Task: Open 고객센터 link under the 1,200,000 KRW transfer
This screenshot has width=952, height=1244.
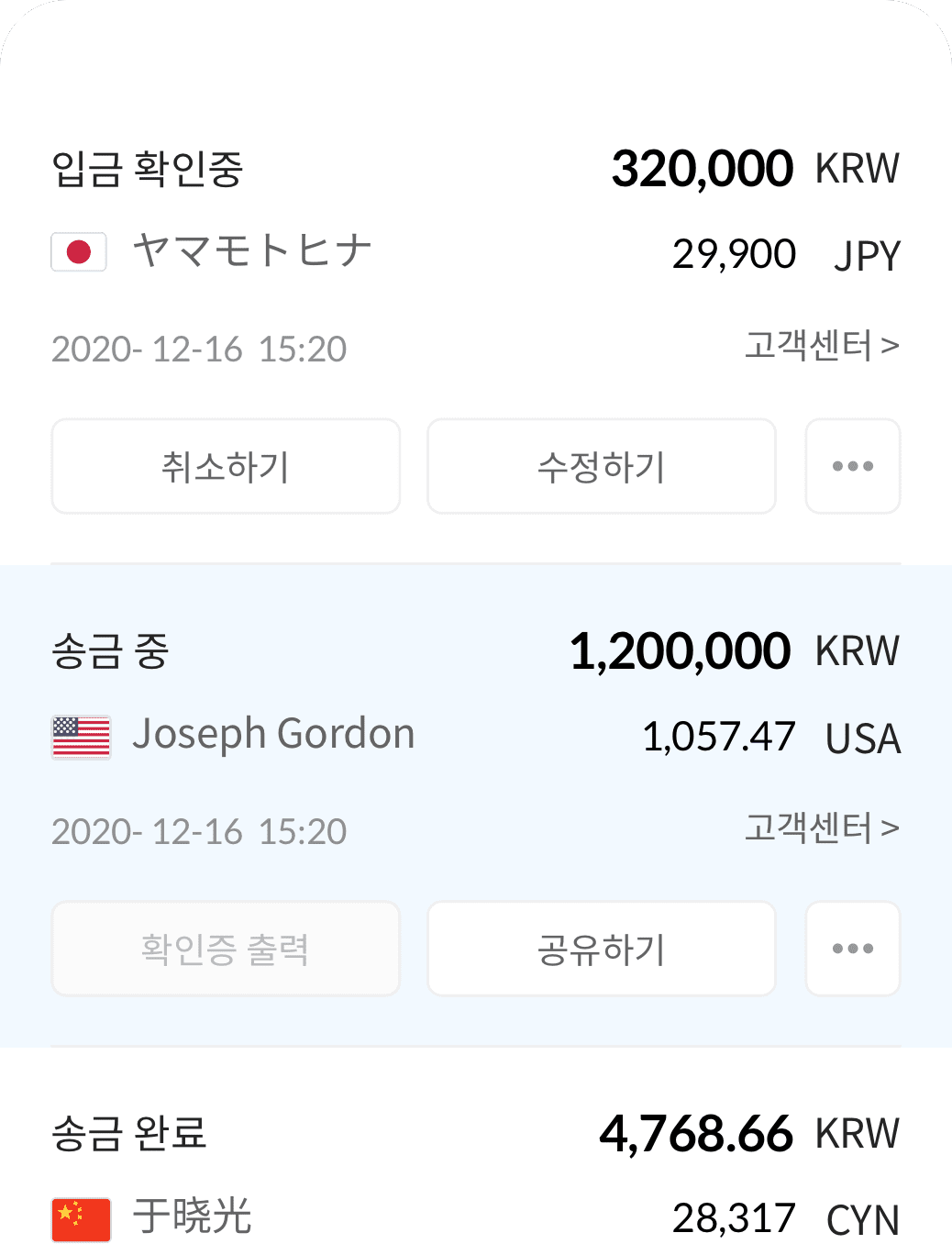Action: pyautogui.click(x=821, y=828)
